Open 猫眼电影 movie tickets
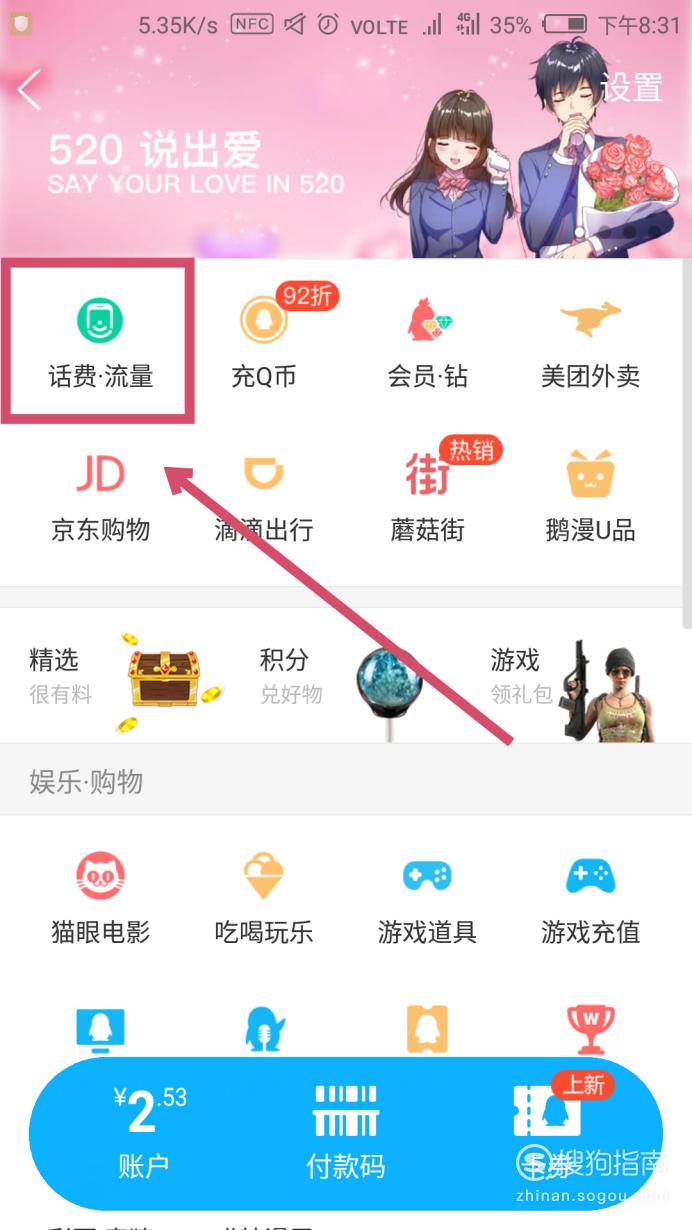The width and height of the screenshot is (692, 1230). [x=100, y=897]
